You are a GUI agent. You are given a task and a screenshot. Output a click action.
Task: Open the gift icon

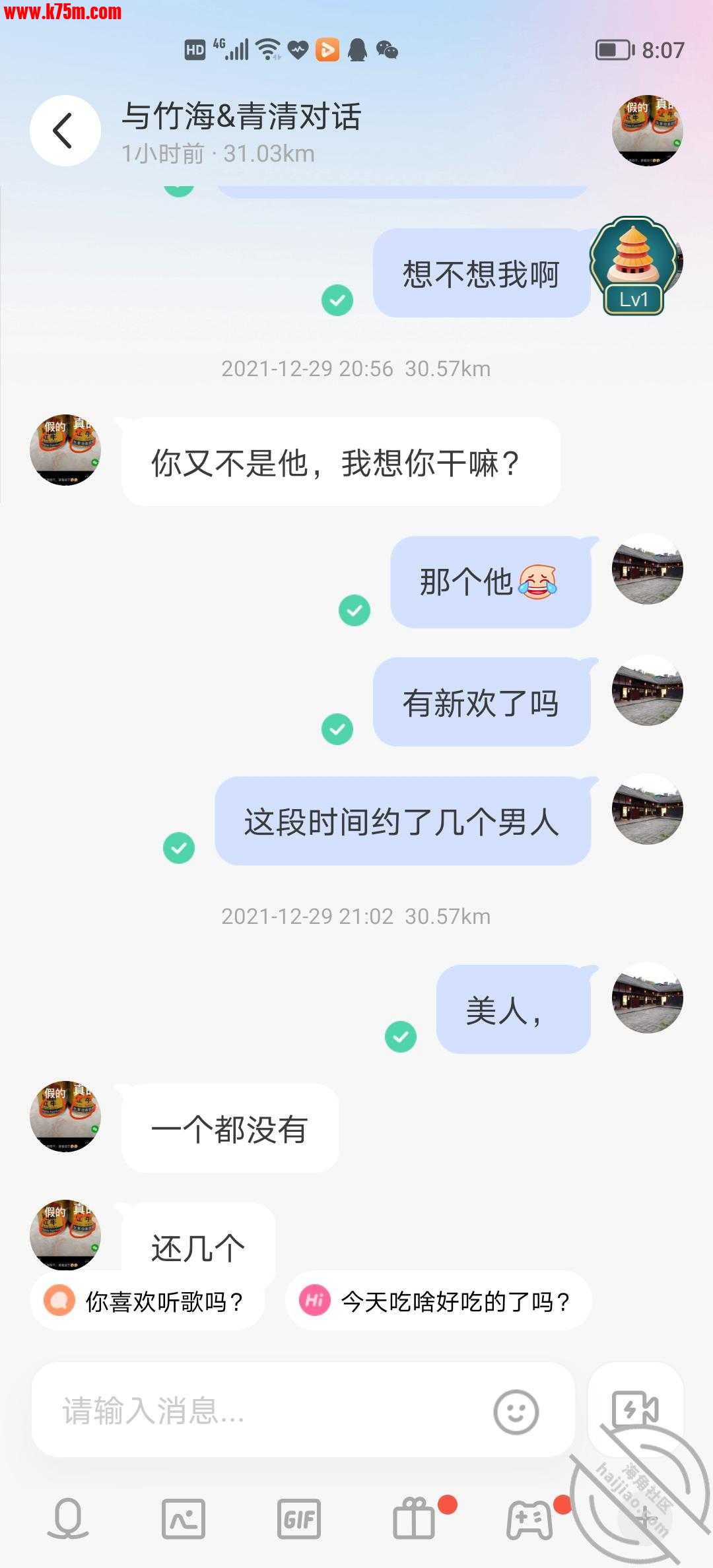pyautogui.click(x=415, y=1518)
